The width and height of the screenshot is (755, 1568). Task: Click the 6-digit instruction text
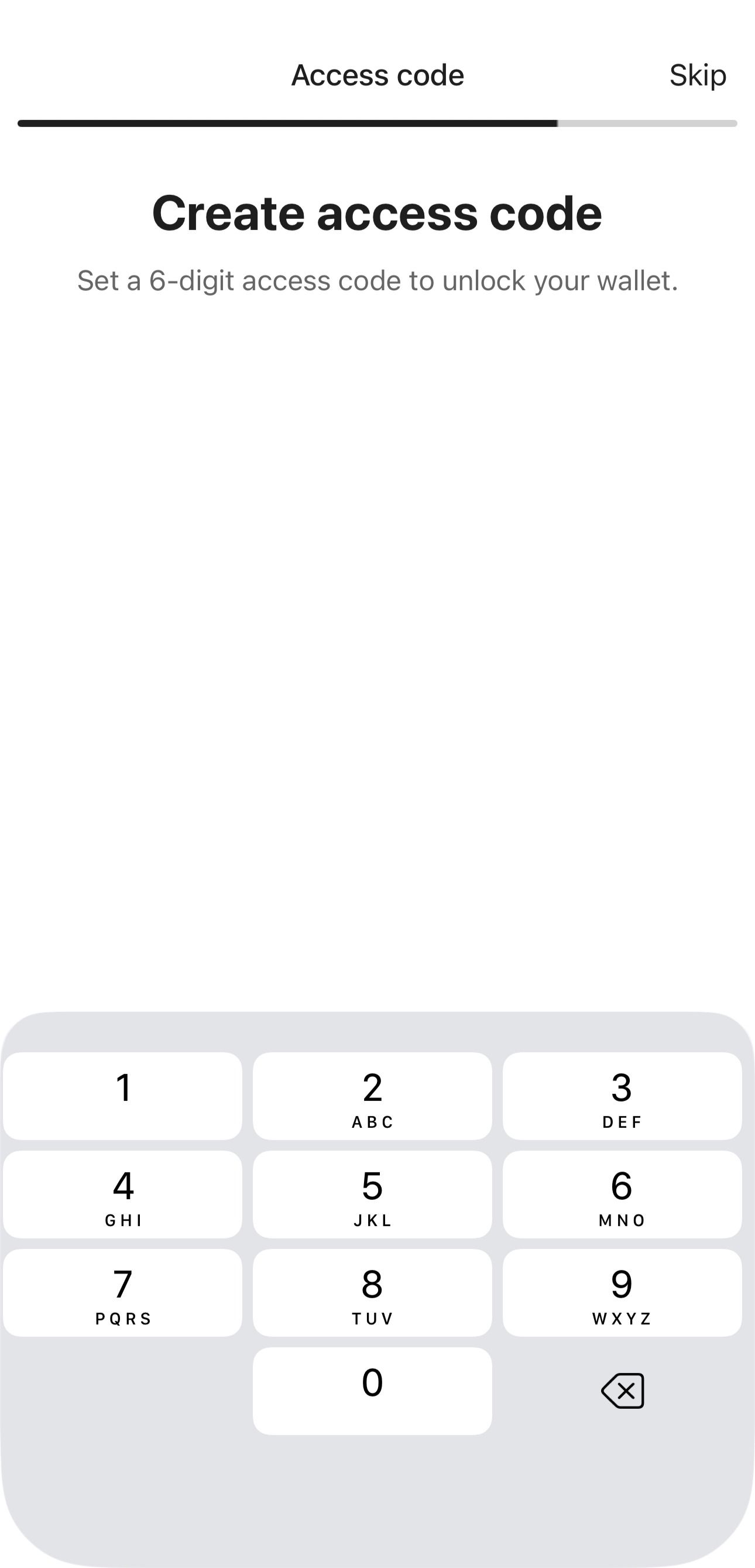tap(377, 280)
